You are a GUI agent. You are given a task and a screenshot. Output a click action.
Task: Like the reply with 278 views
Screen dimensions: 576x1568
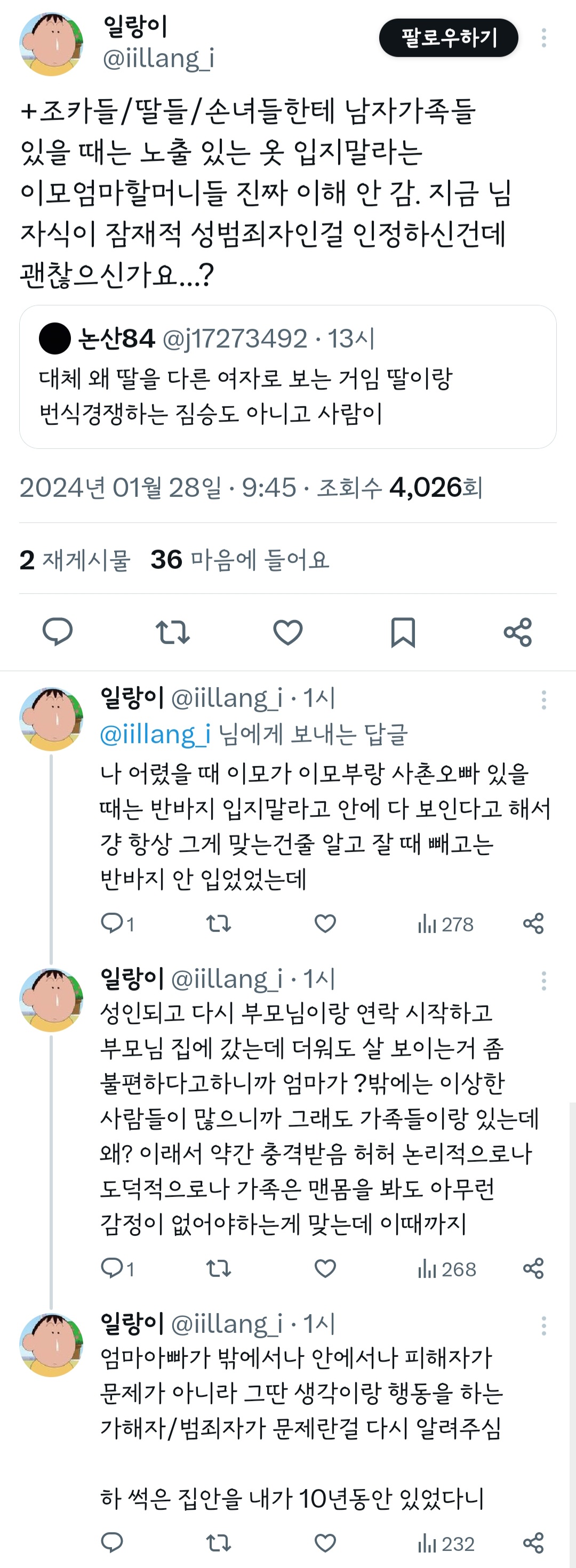[325, 924]
